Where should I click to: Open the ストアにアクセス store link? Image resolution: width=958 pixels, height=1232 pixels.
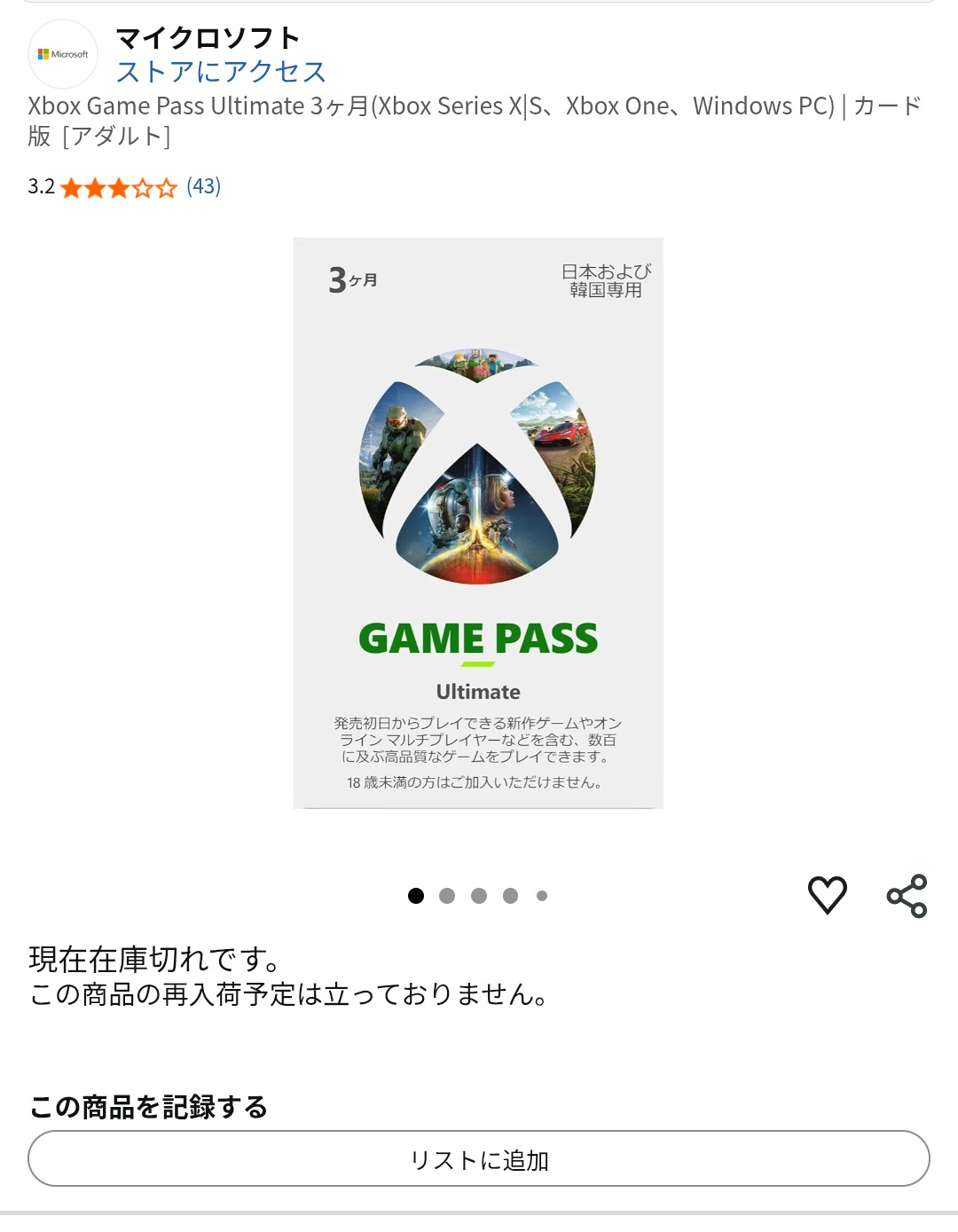(x=221, y=71)
